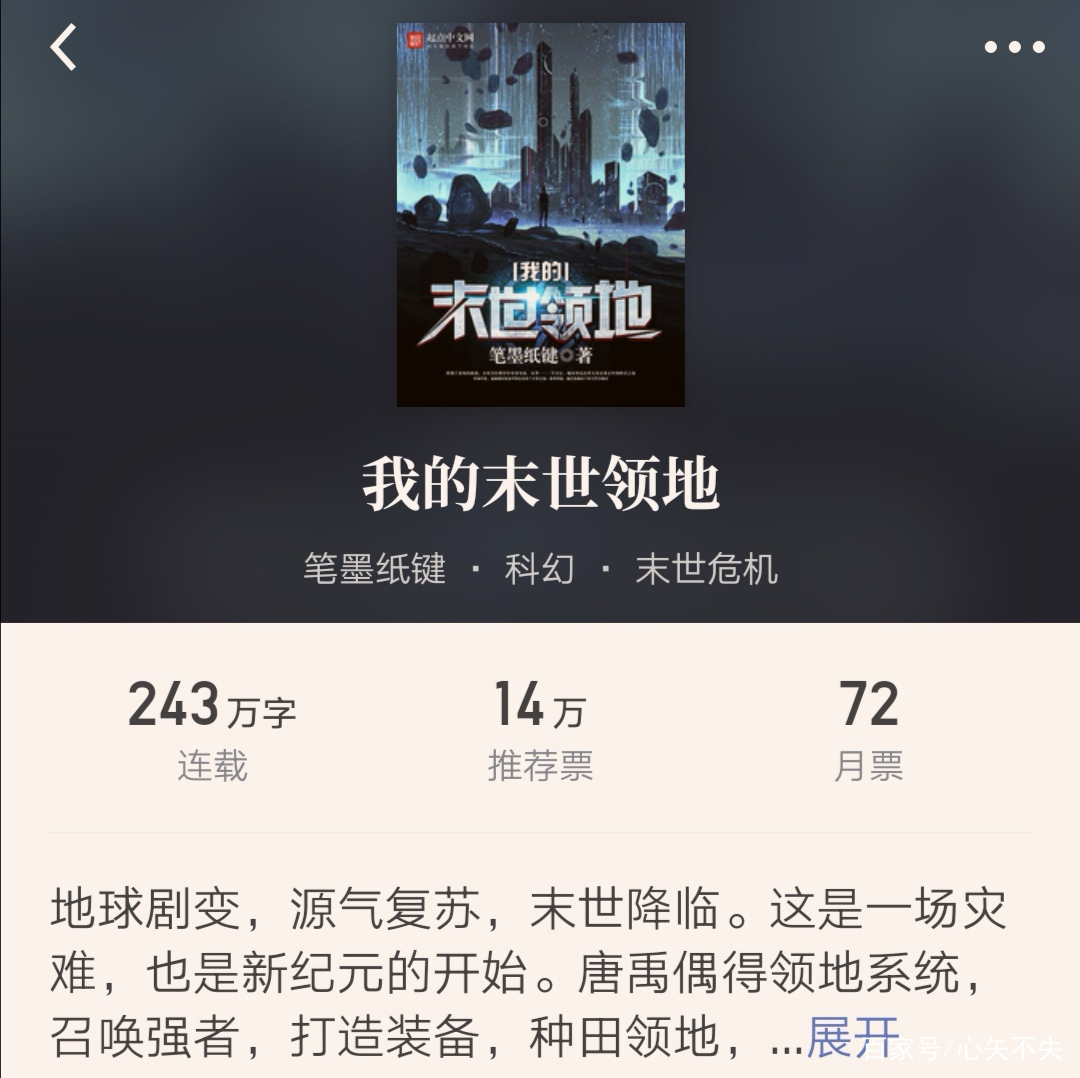The height and width of the screenshot is (1078, 1080).
Task: Go back using the top-left arrow
Action: tap(64, 47)
